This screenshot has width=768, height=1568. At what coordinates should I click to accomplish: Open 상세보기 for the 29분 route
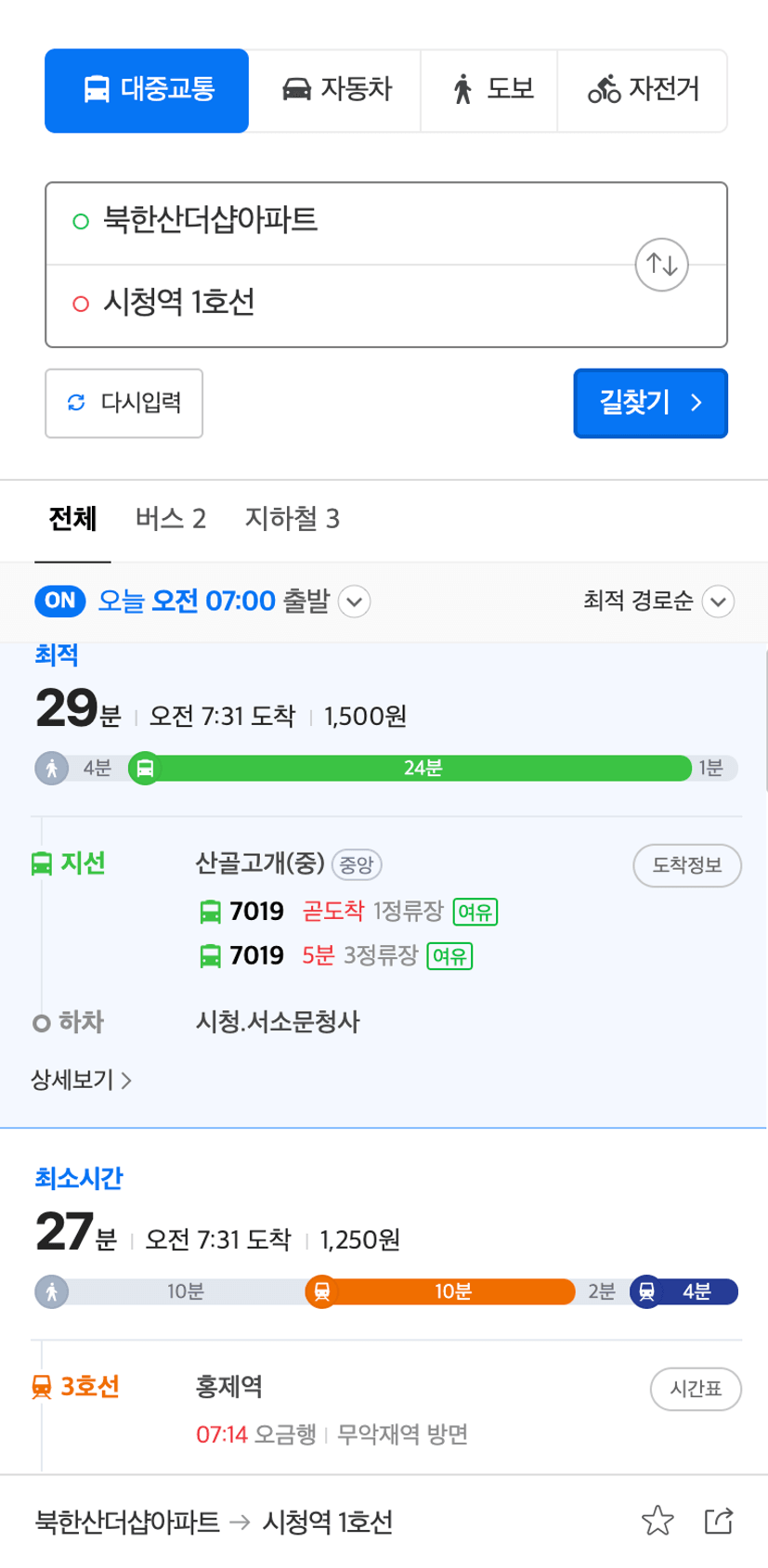(x=82, y=1080)
